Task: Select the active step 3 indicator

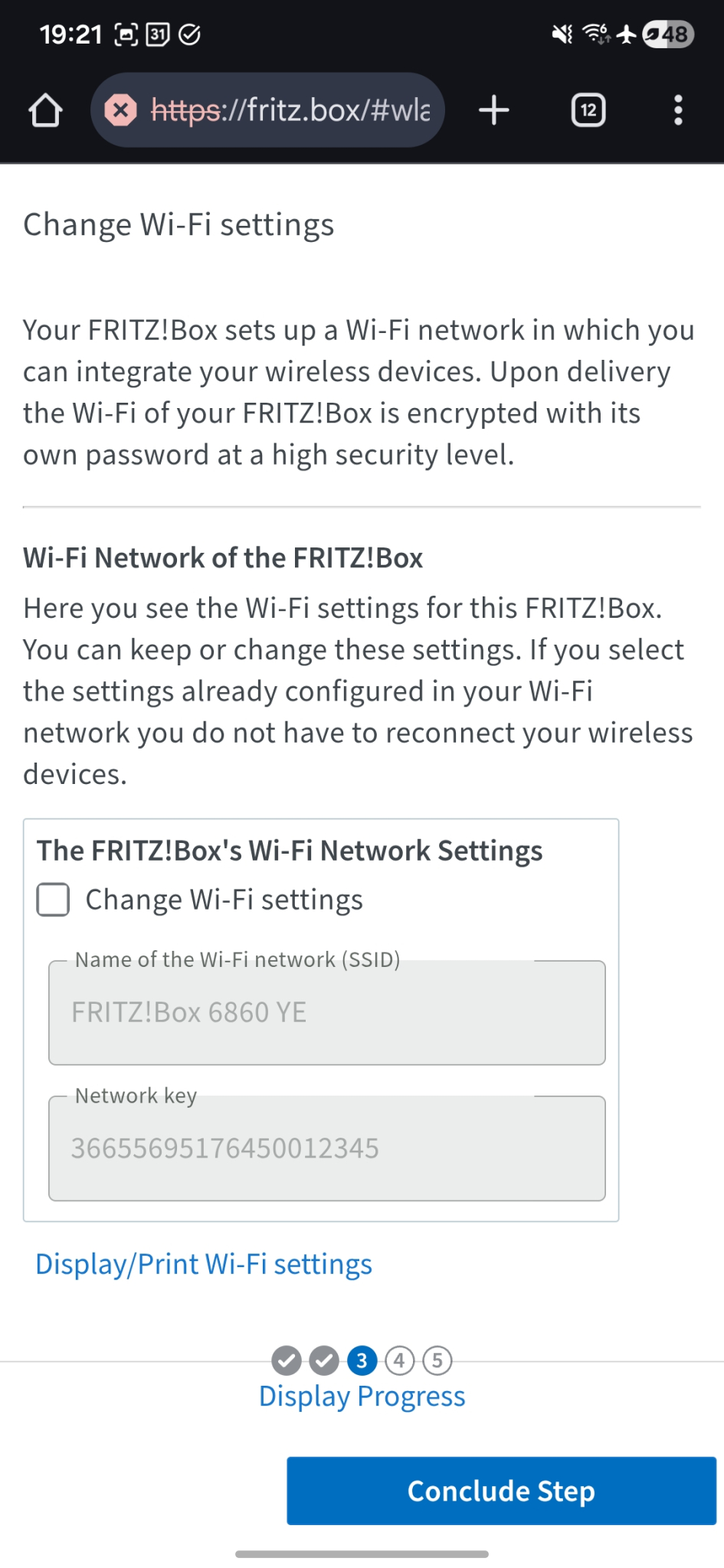Action: 362,1361
